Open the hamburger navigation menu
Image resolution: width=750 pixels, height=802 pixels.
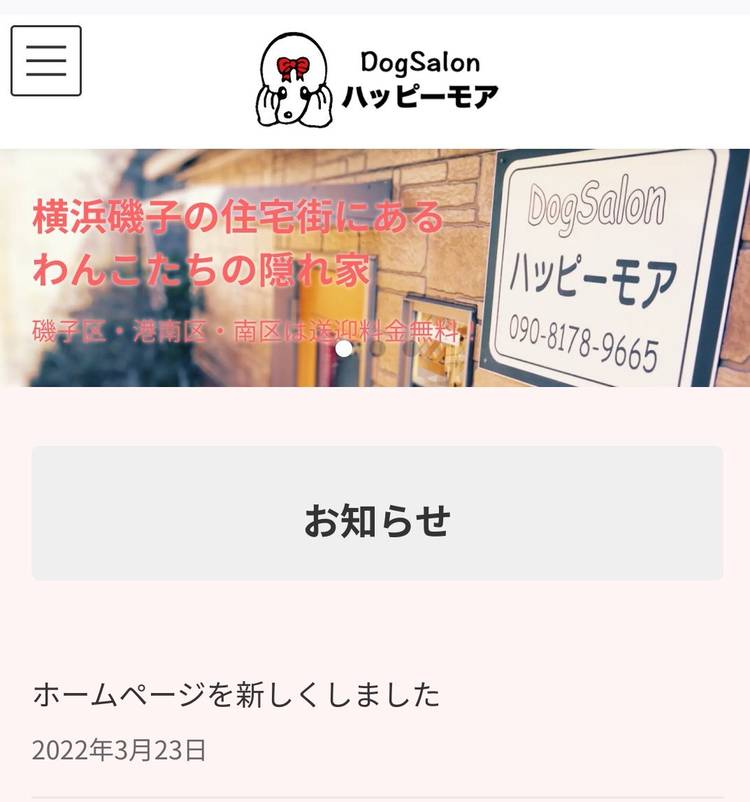(46, 61)
